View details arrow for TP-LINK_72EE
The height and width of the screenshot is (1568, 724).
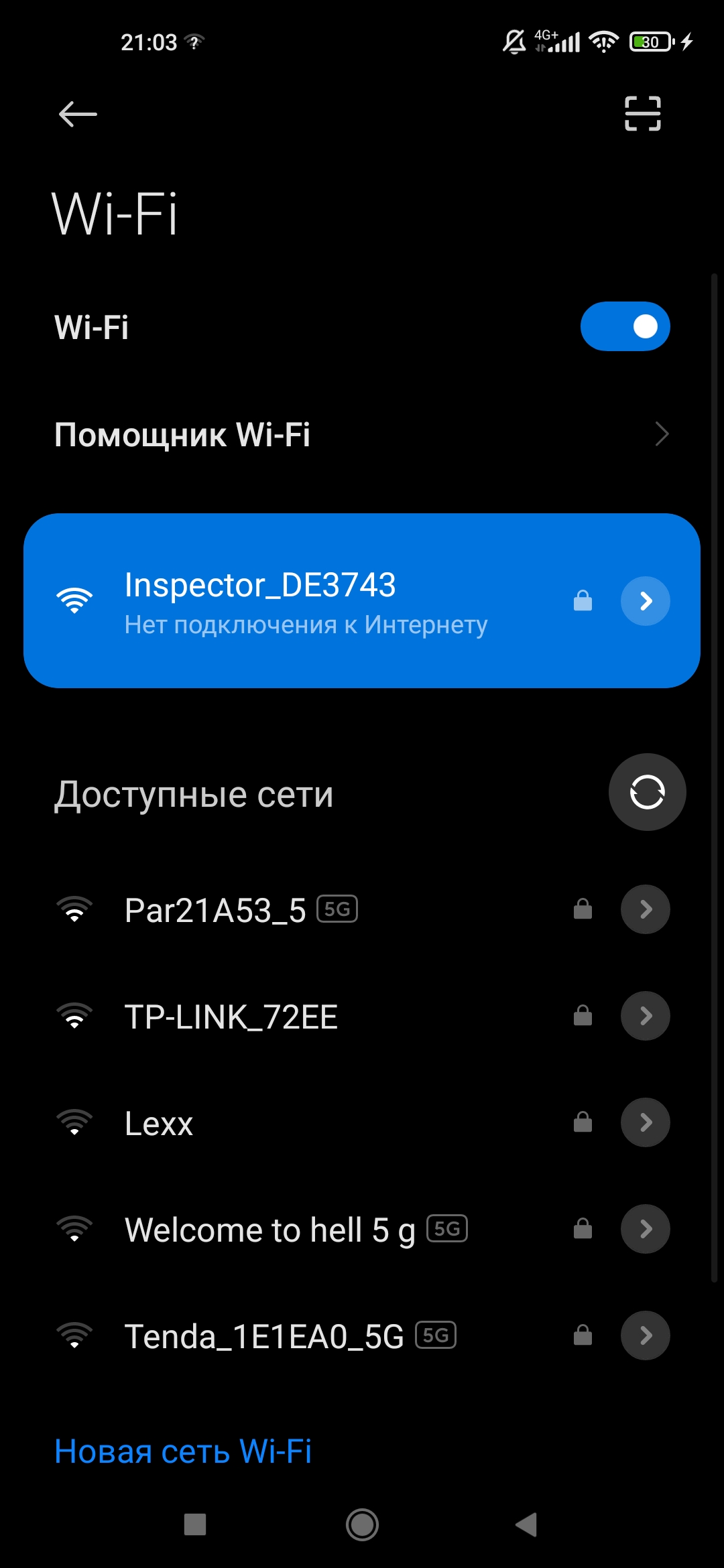[645, 1016]
